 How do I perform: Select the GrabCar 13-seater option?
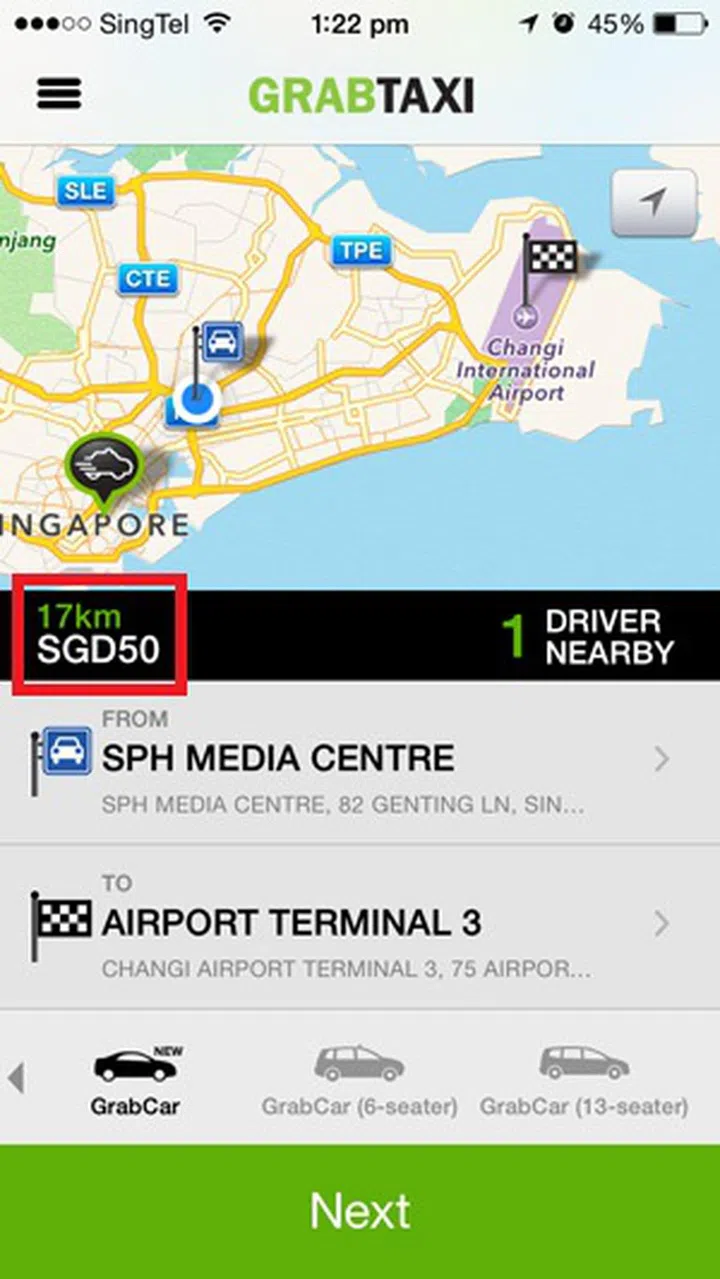[x=585, y=1075]
